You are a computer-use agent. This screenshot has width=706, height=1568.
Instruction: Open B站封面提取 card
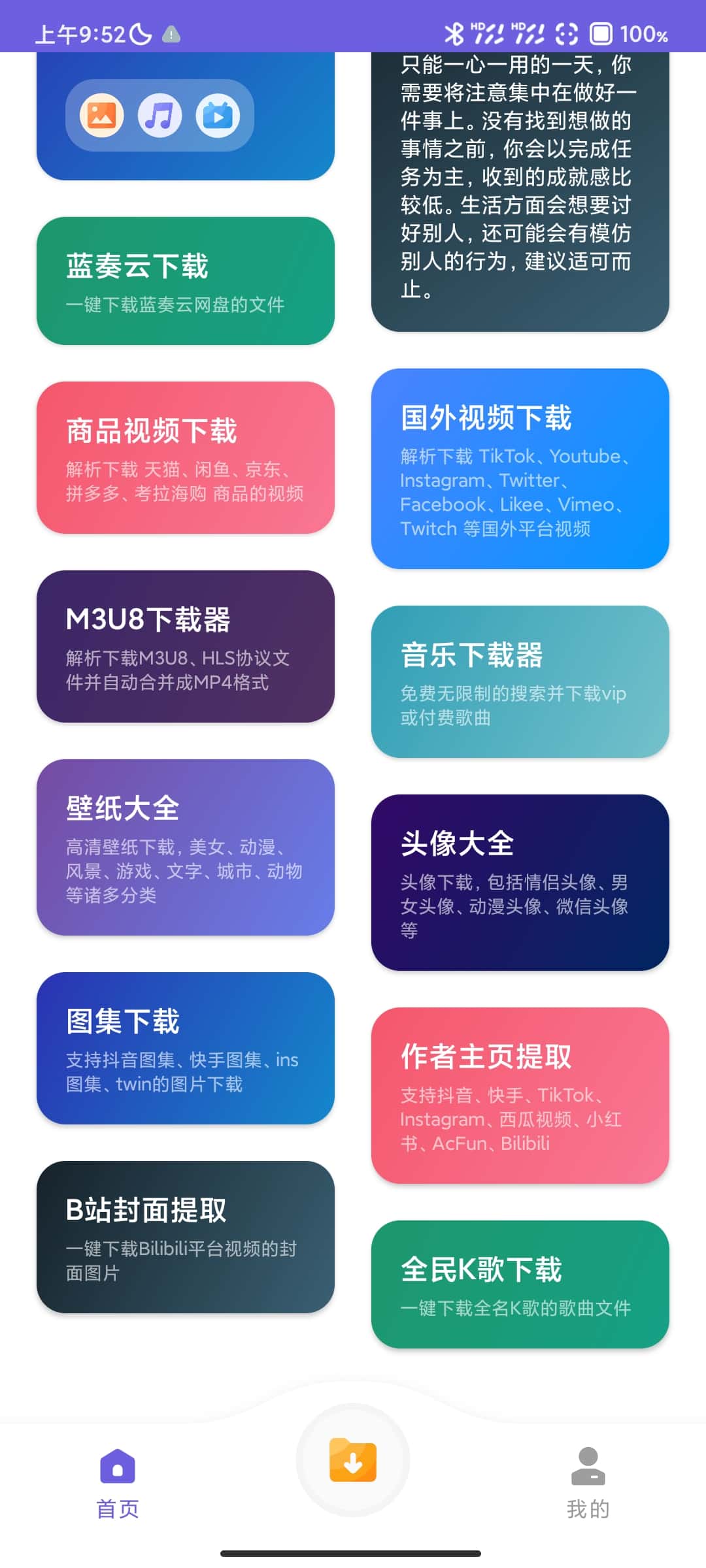pos(185,1237)
